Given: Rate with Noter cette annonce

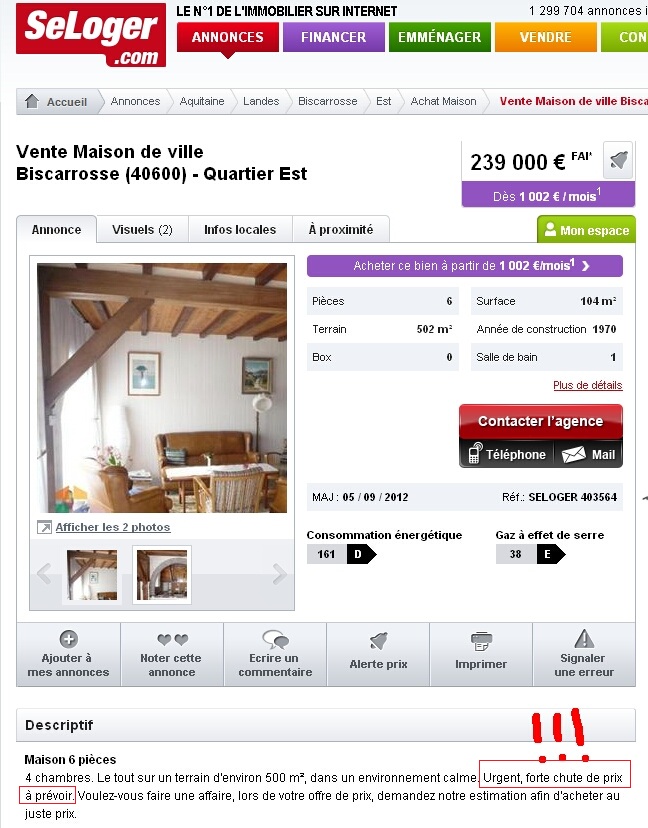Looking at the screenshot, I should (171, 654).
